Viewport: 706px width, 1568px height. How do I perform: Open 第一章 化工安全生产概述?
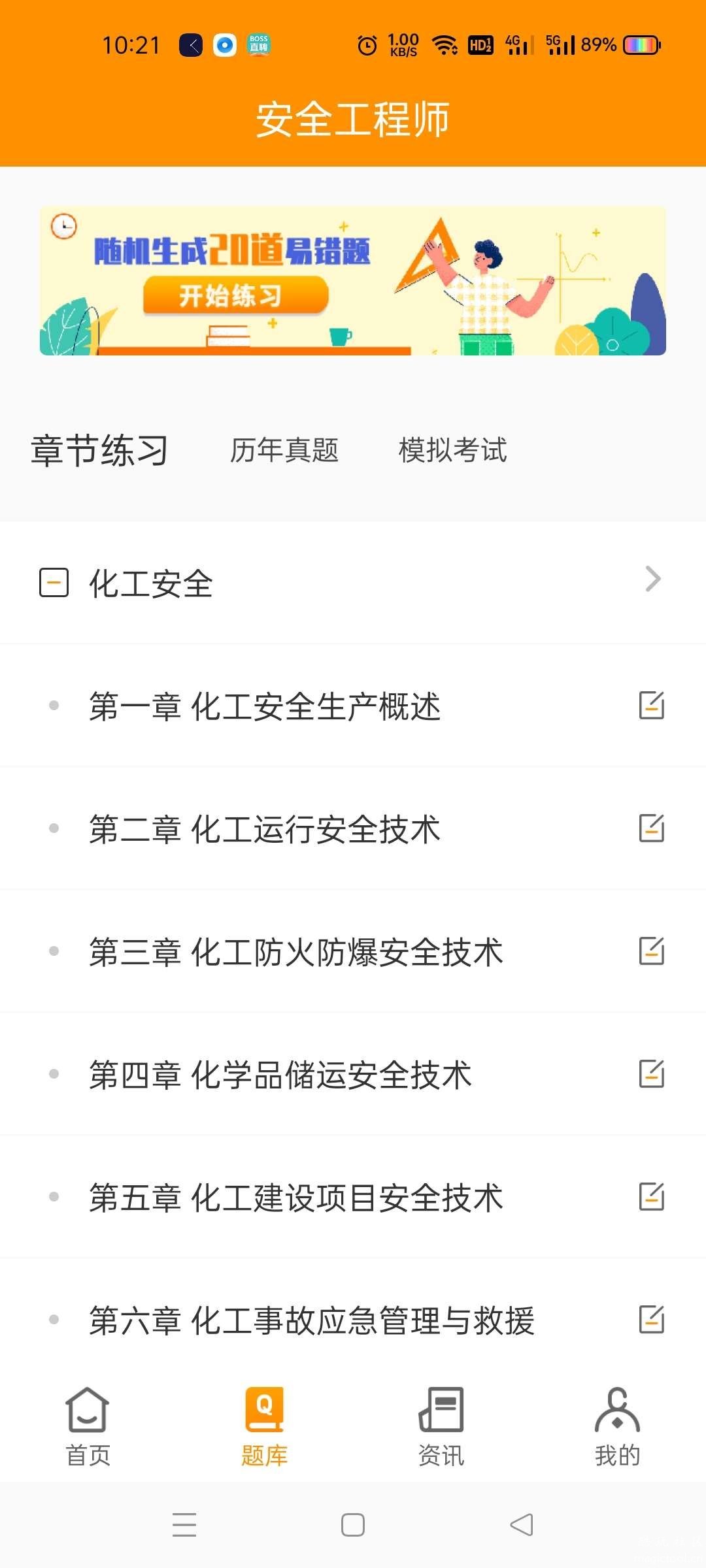(x=265, y=706)
